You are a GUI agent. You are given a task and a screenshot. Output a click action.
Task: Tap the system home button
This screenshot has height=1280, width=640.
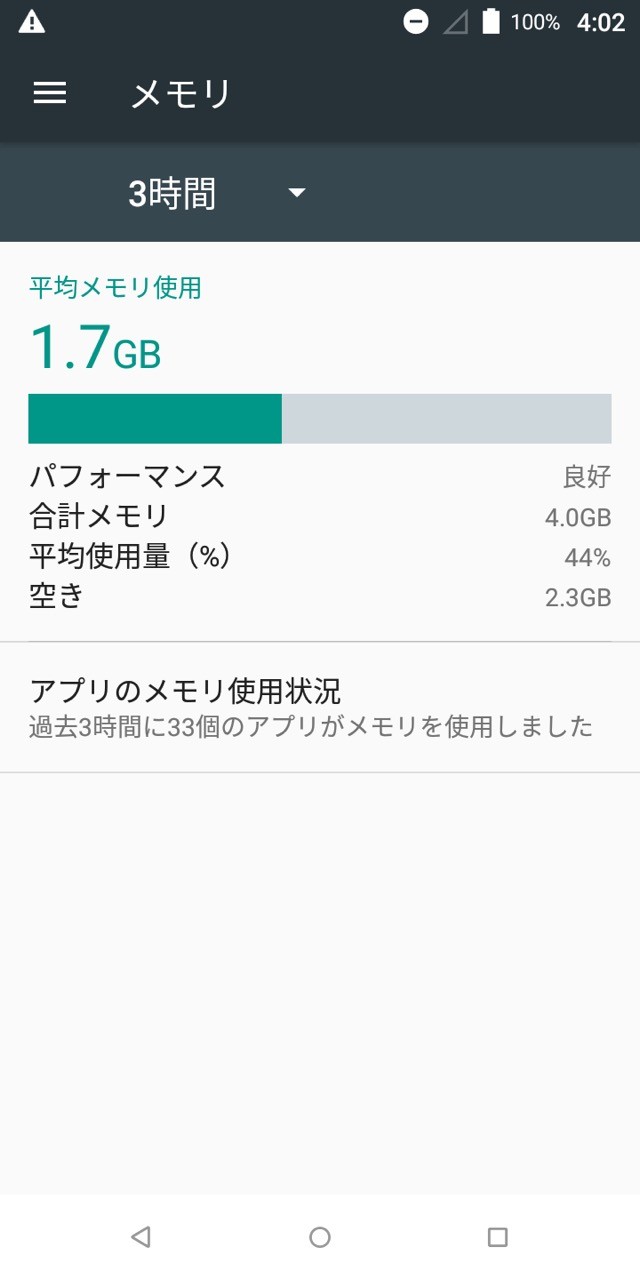tap(320, 1237)
